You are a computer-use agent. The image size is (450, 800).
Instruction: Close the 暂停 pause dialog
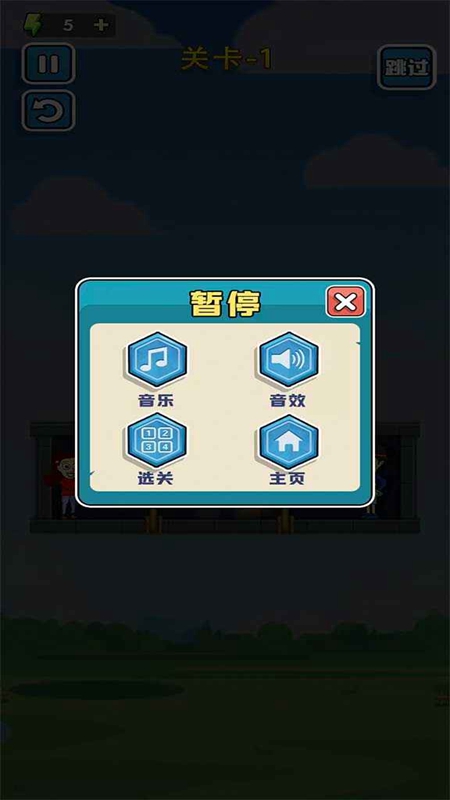pos(345,302)
